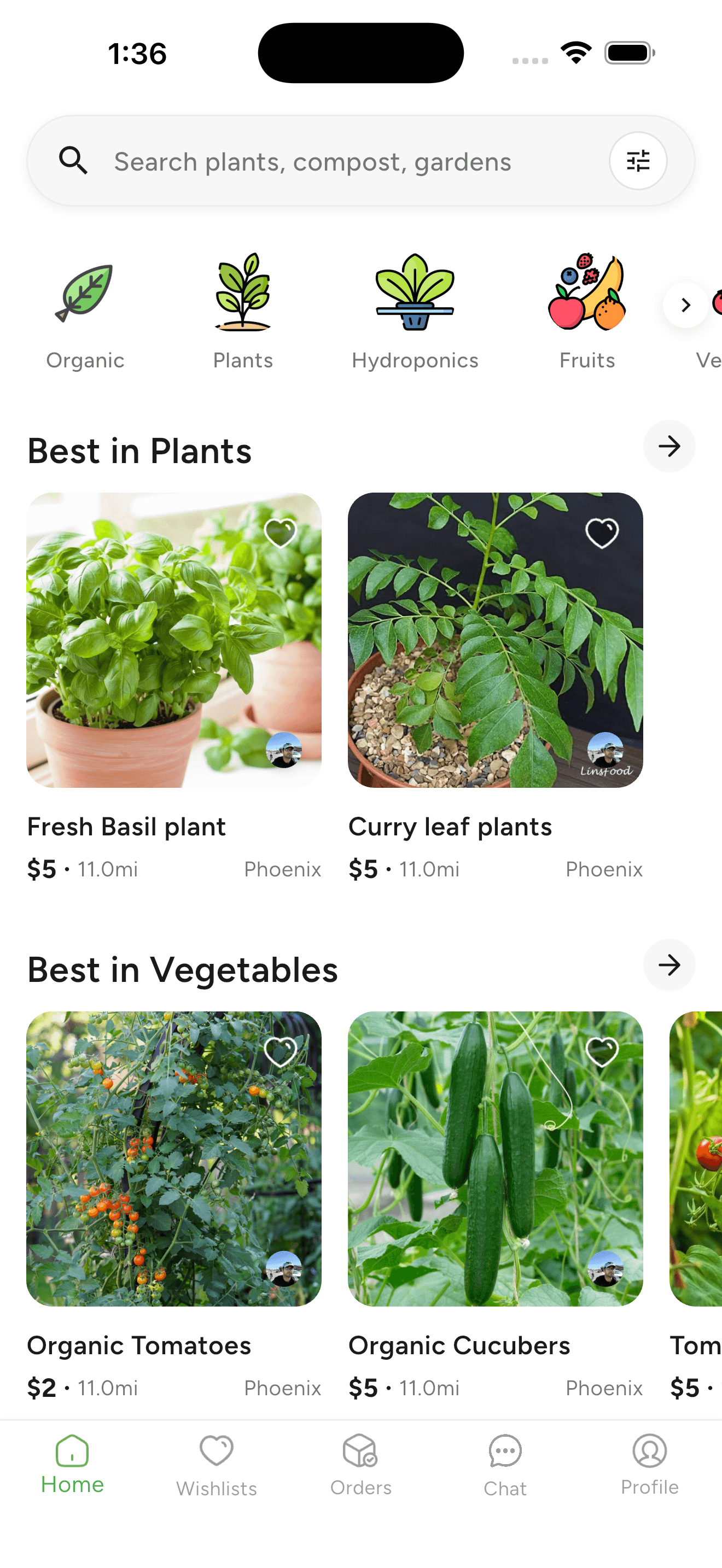Add Organic Cucubers to favorites
The height and width of the screenshot is (1568, 722).
[x=602, y=1050]
